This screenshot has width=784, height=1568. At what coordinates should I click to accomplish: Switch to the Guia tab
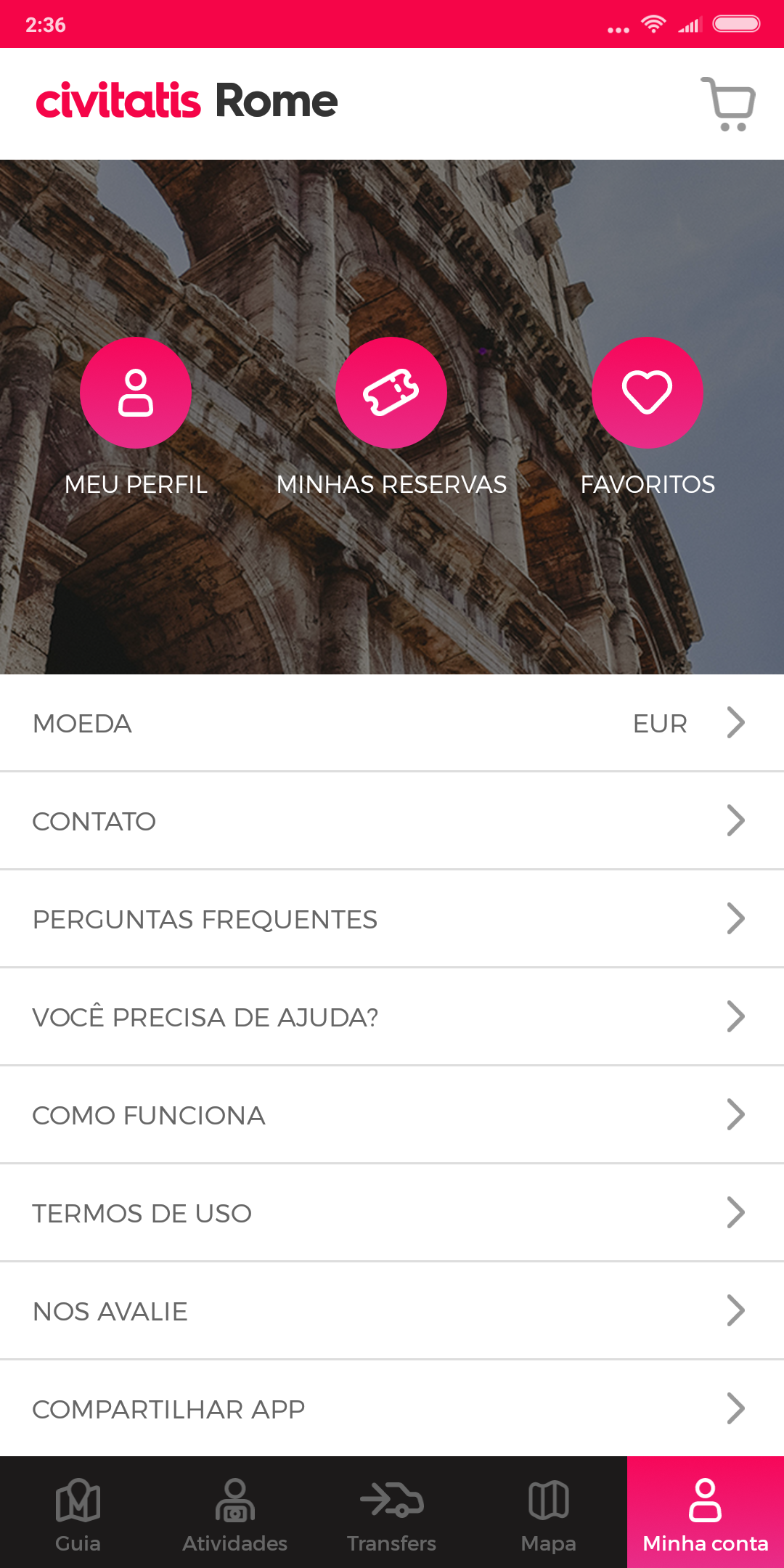pyautogui.click(x=78, y=1513)
